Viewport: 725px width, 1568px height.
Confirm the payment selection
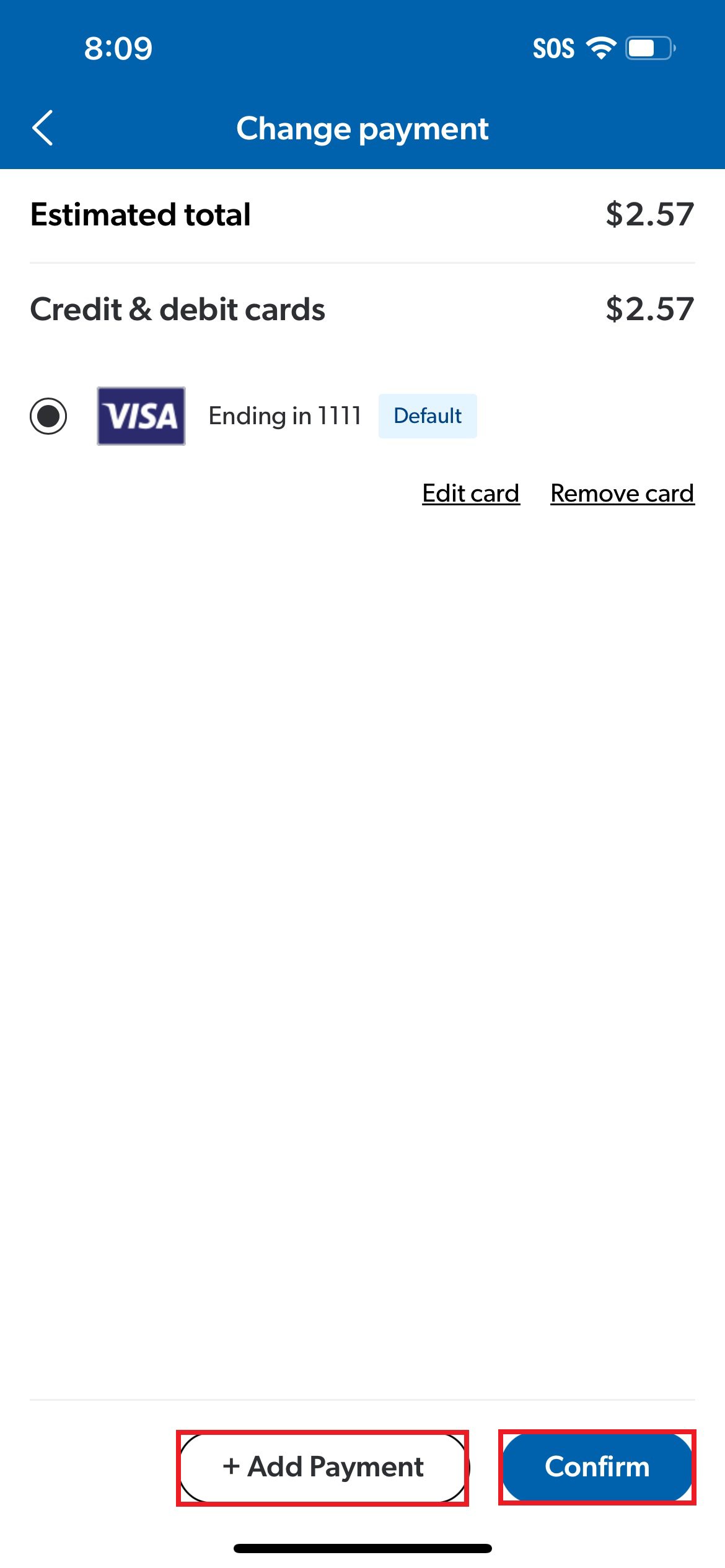(597, 1466)
